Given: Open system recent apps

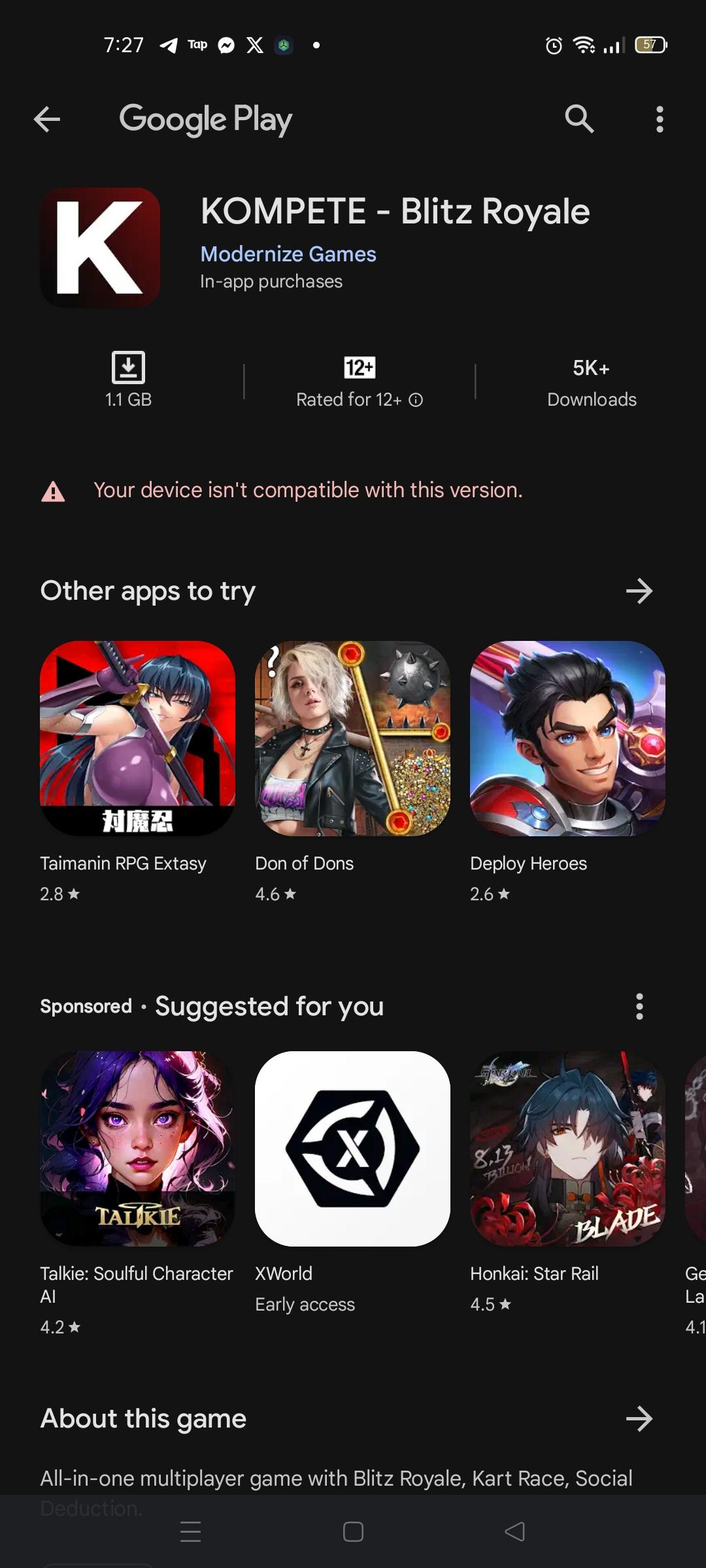Looking at the screenshot, I should (190, 1531).
